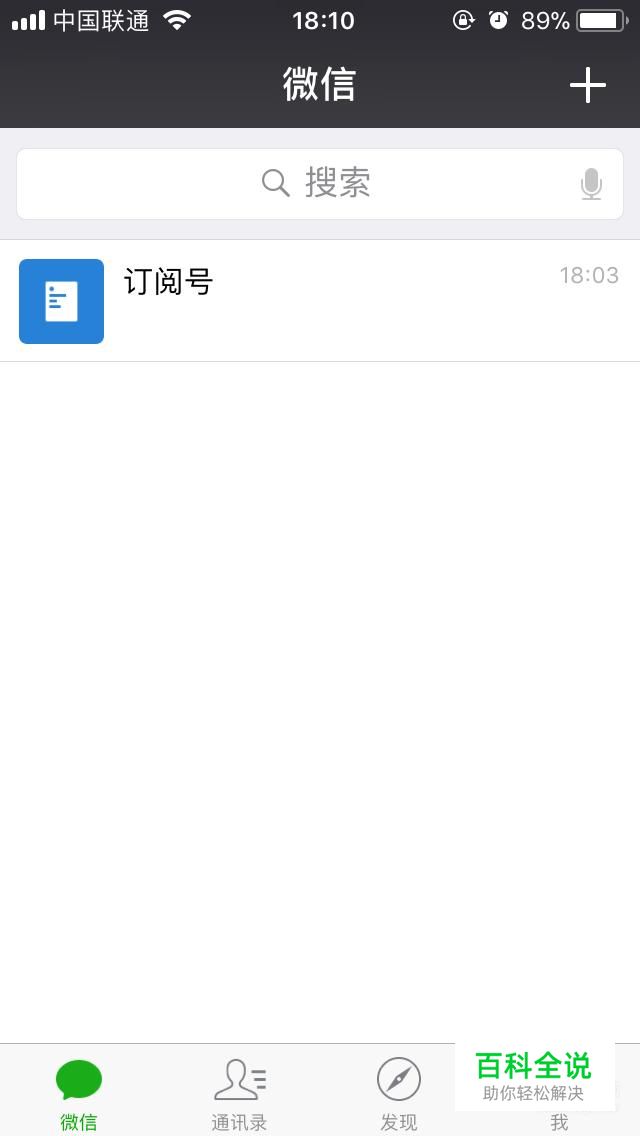Switch to the 通讯录 contacts tab
The width and height of the screenshot is (640, 1136).
(240, 1092)
